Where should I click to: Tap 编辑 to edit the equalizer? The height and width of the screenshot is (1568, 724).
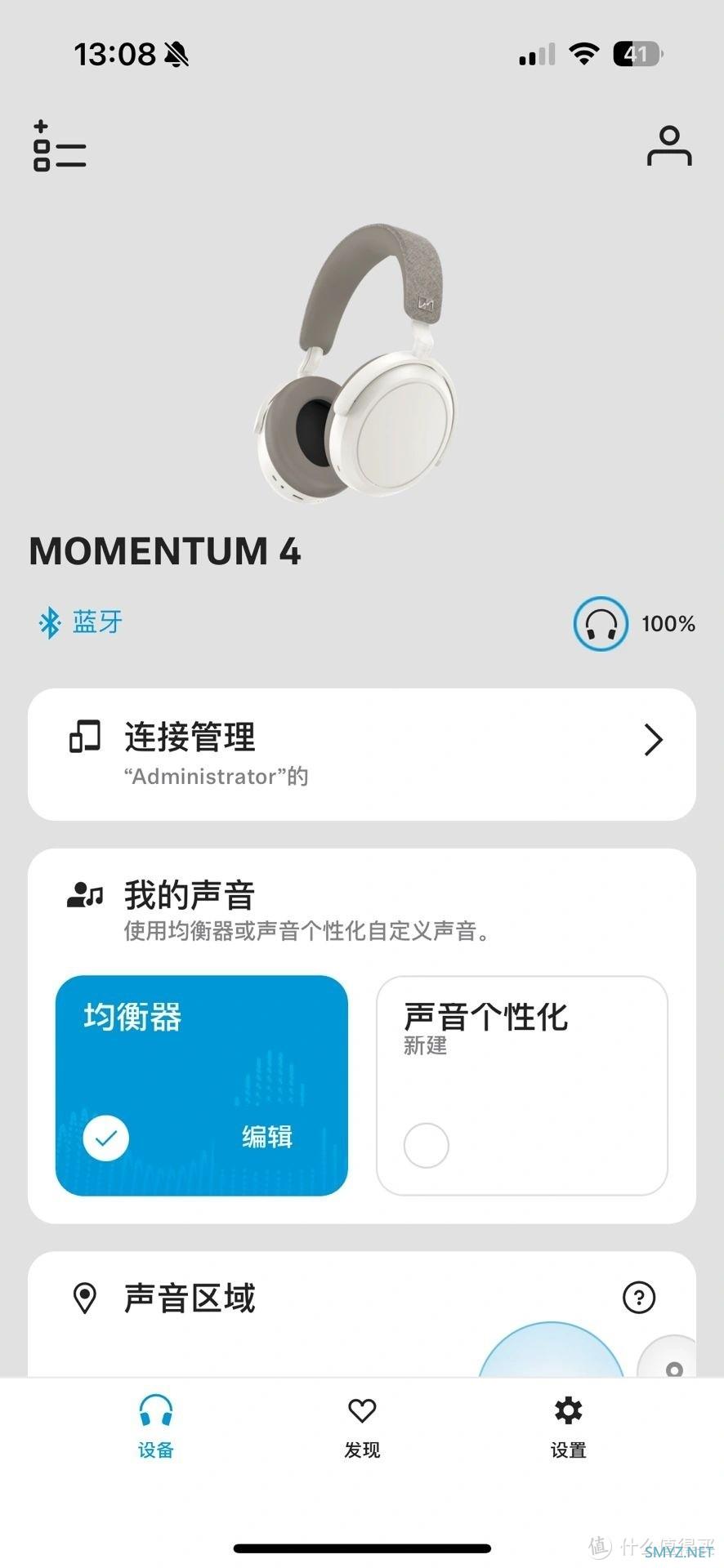pos(266,1137)
